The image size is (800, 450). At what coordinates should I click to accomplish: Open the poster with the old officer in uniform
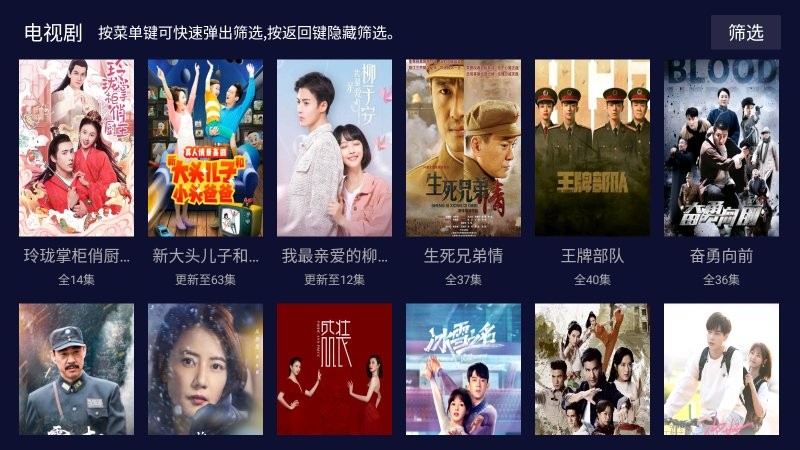pyautogui.click(x=76, y=370)
